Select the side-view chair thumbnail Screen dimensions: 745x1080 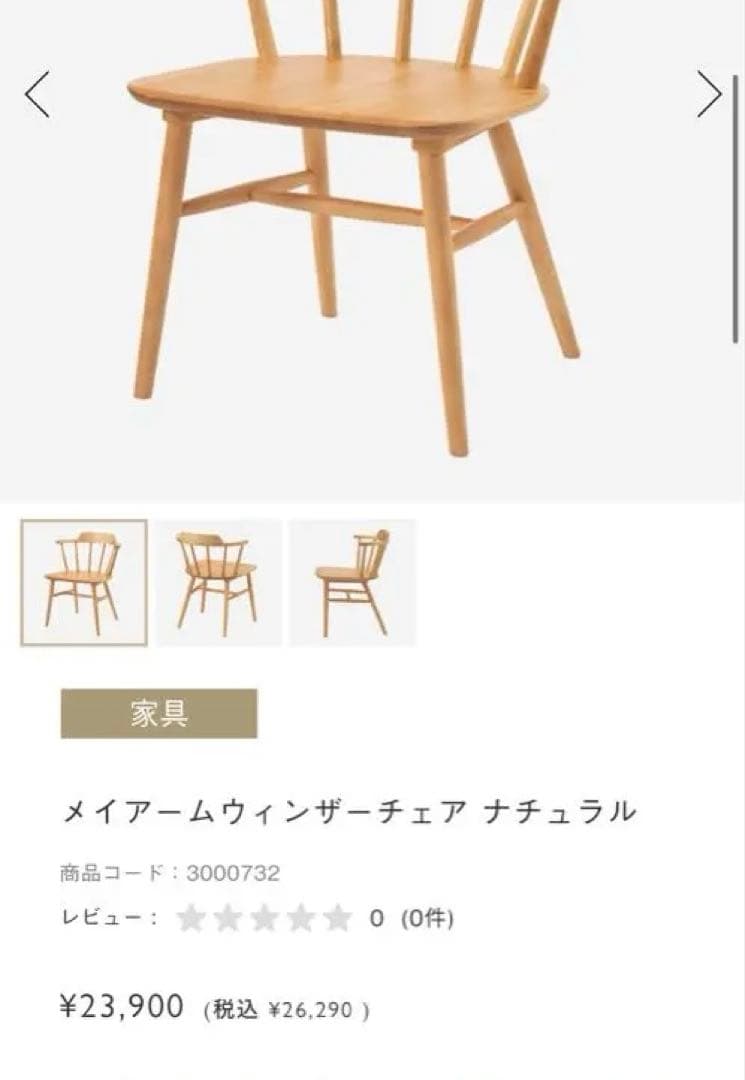point(352,582)
